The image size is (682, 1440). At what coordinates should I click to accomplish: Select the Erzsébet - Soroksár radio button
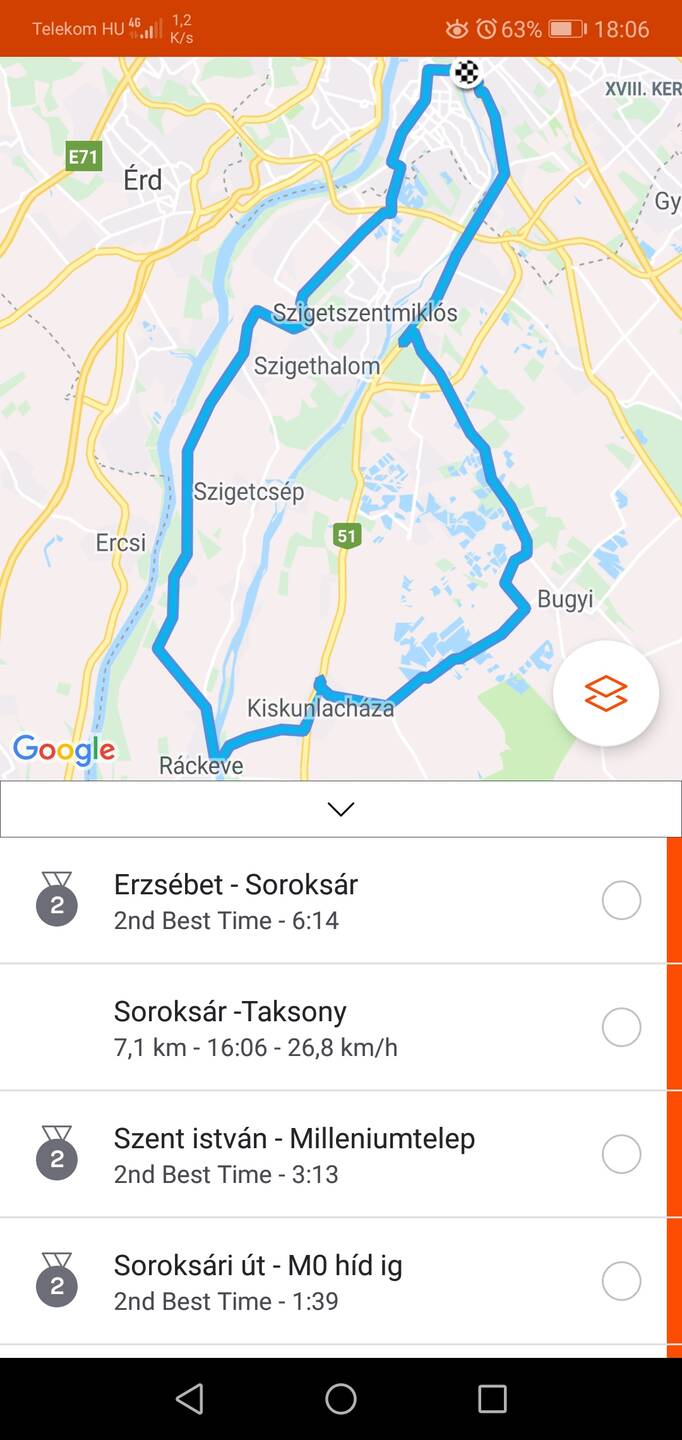pos(621,901)
